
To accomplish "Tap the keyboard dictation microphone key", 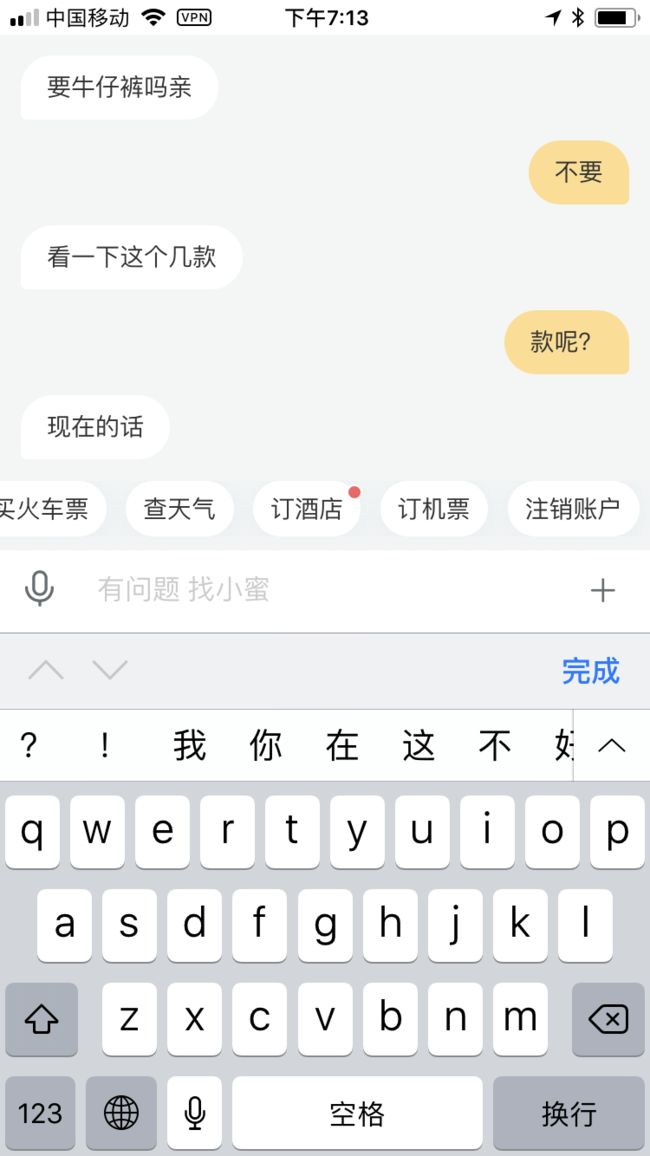I will (x=195, y=1113).
